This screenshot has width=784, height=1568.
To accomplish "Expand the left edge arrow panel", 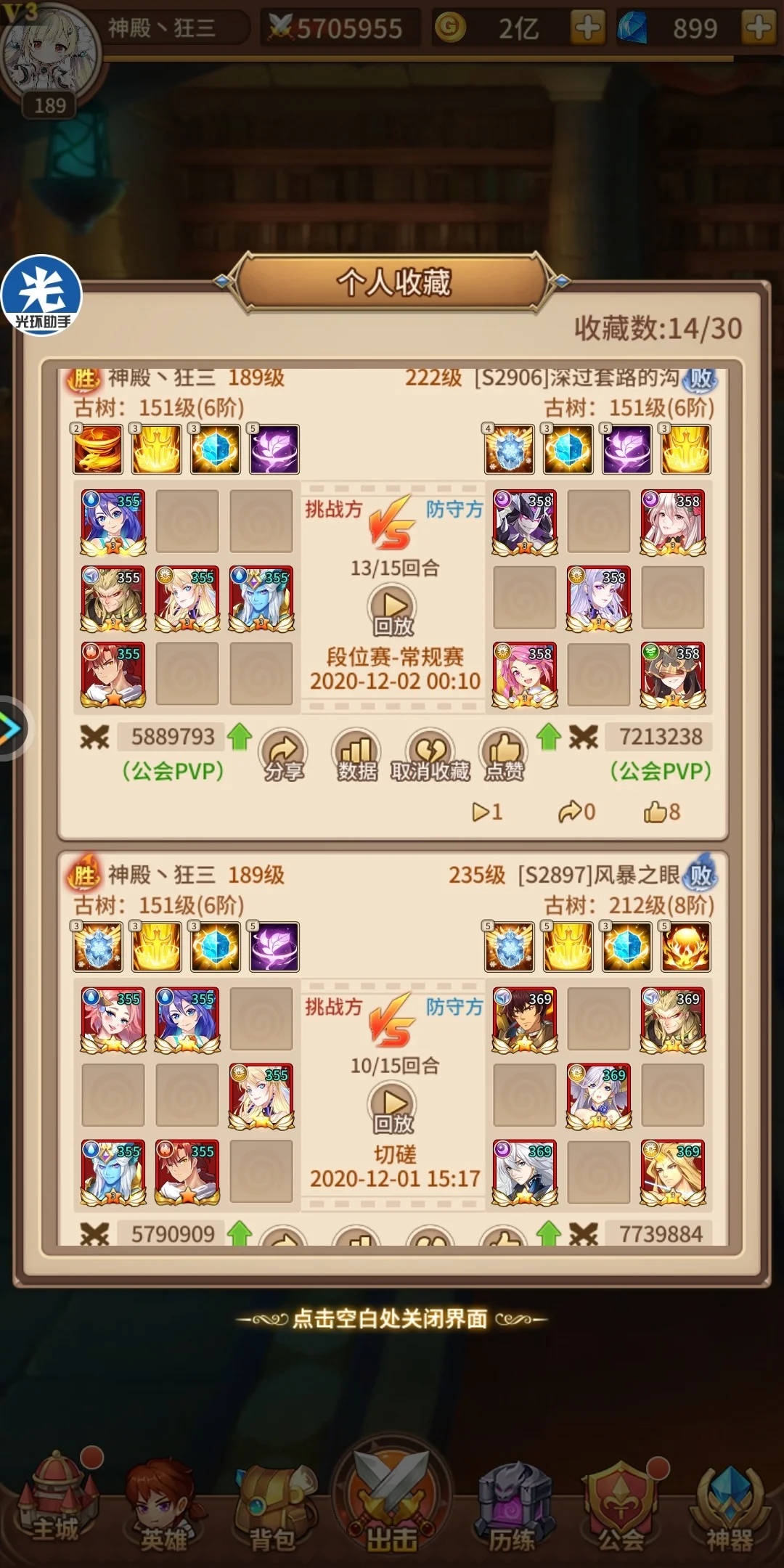I will pyautogui.click(x=11, y=728).
